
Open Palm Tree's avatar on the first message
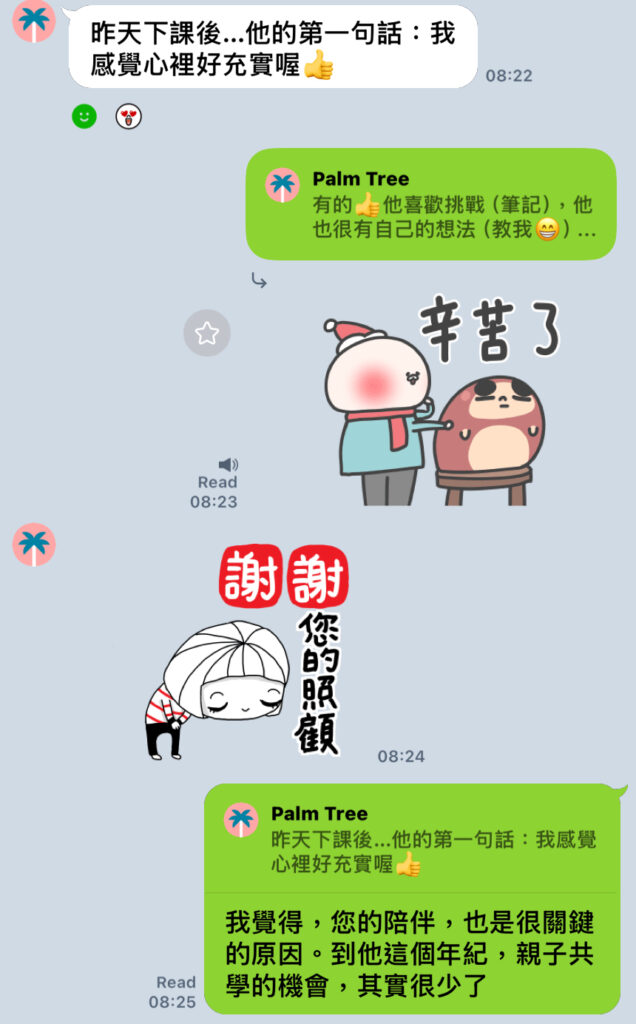[34, 20]
